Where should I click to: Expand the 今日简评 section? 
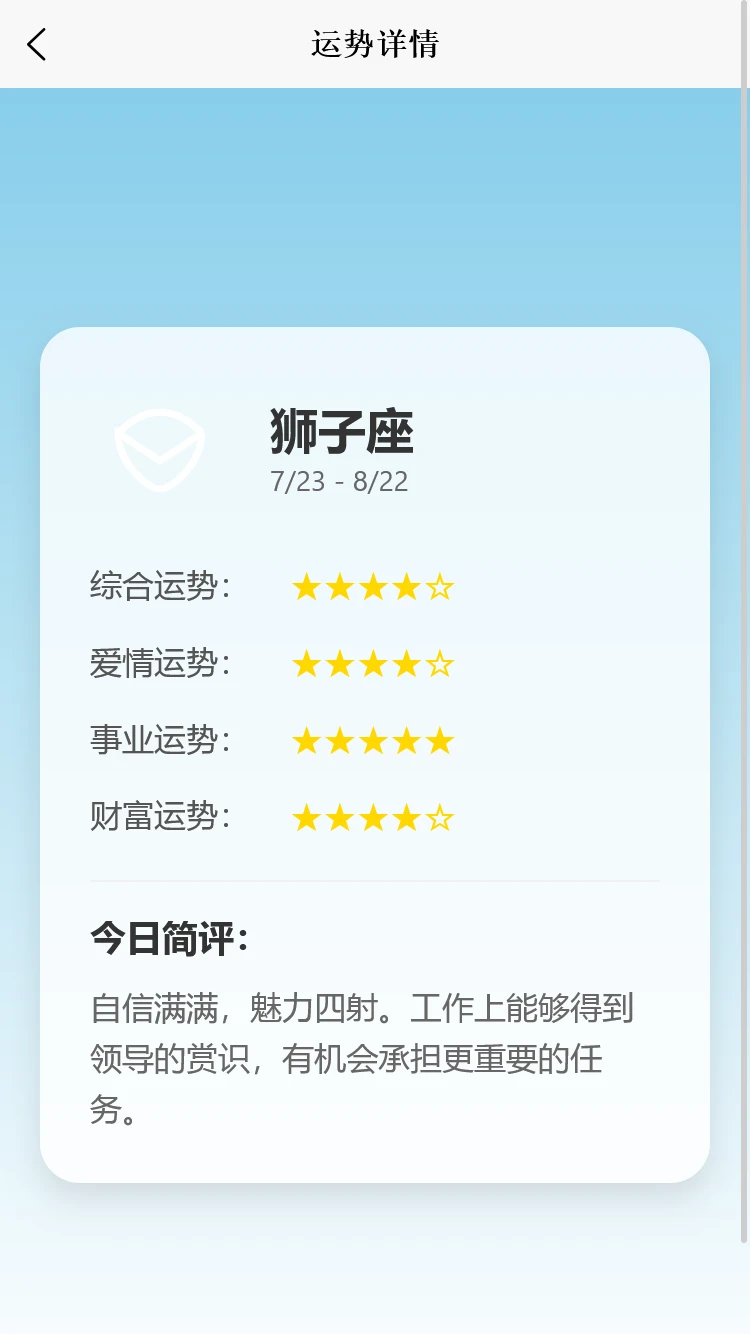pyautogui.click(x=168, y=937)
